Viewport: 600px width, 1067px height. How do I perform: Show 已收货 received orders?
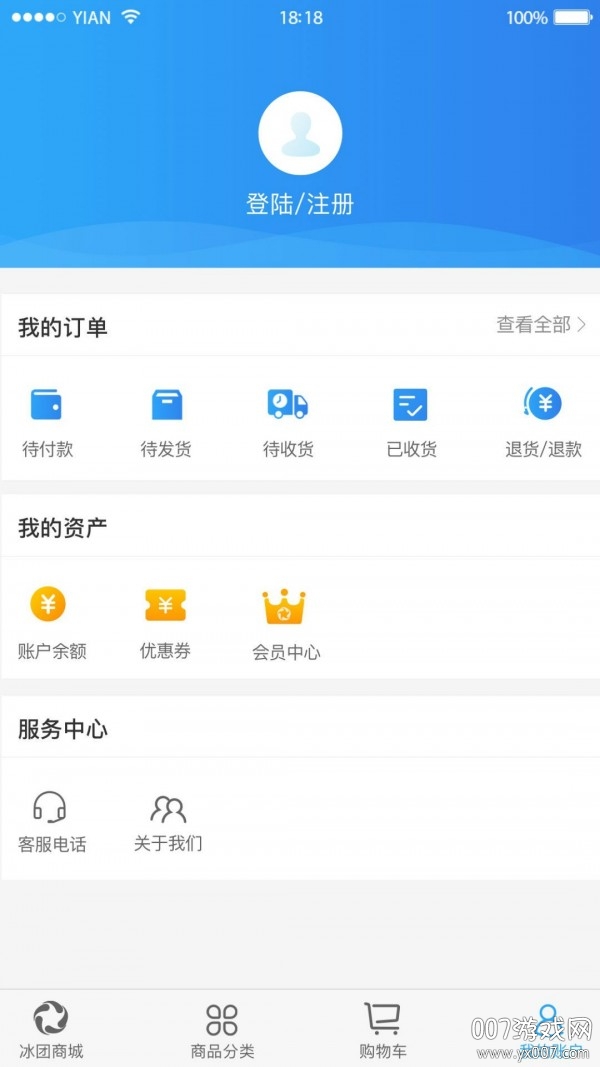411,421
